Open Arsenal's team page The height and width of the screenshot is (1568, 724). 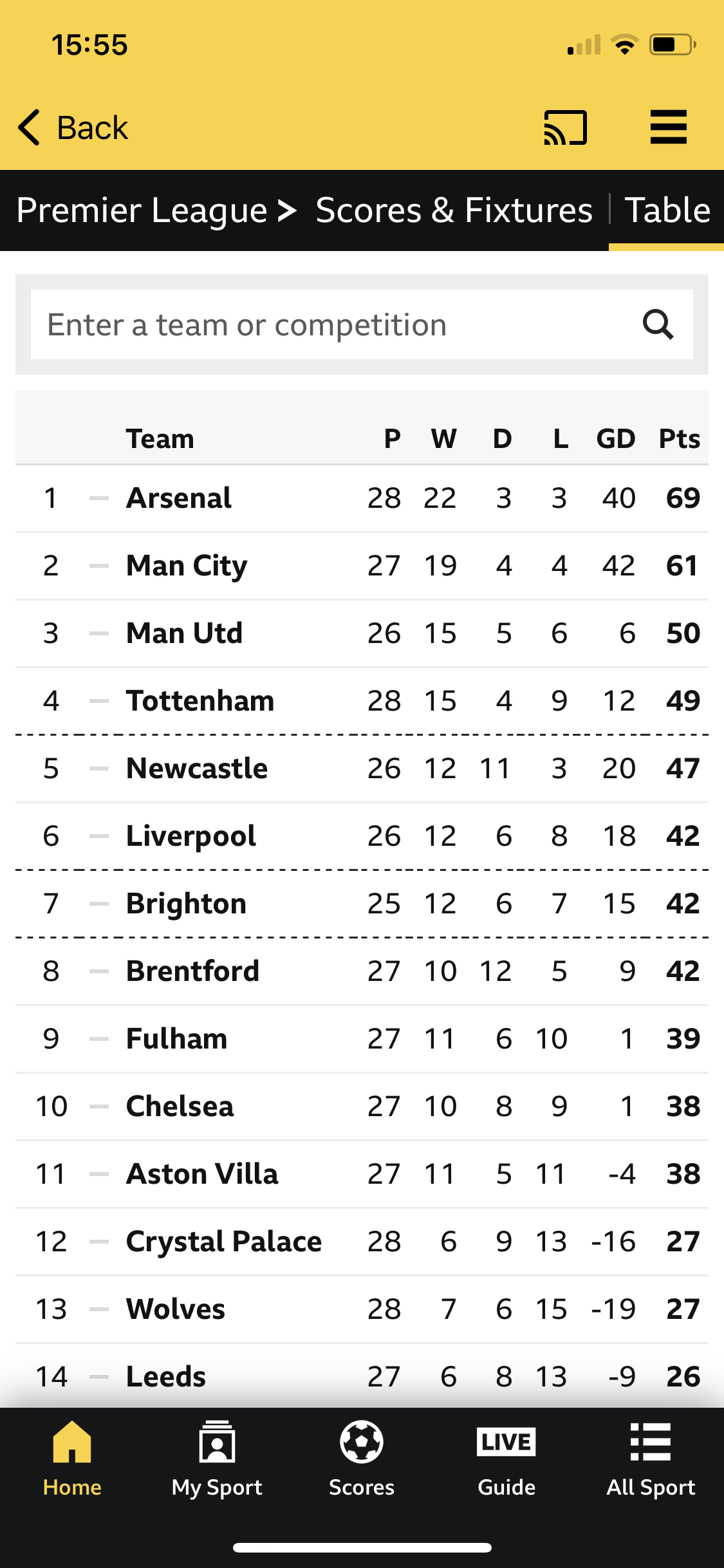[x=179, y=498]
